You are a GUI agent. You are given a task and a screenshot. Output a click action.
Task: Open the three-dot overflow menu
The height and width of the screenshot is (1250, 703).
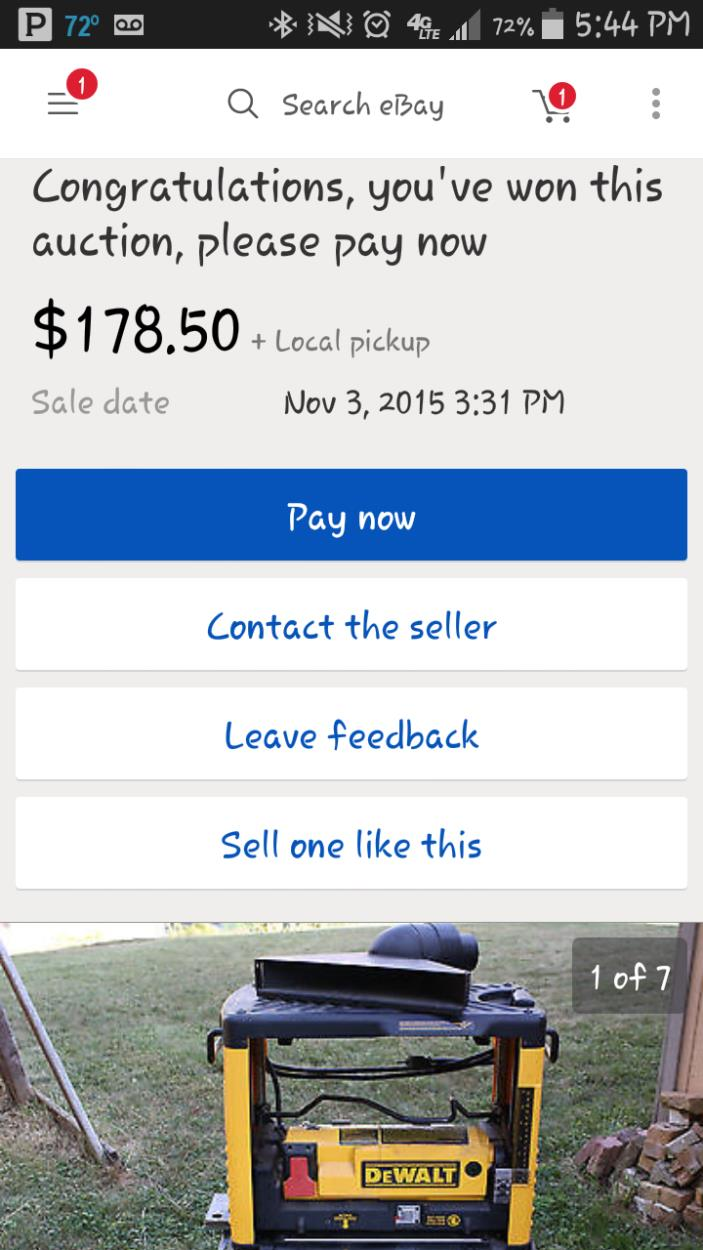655,104
